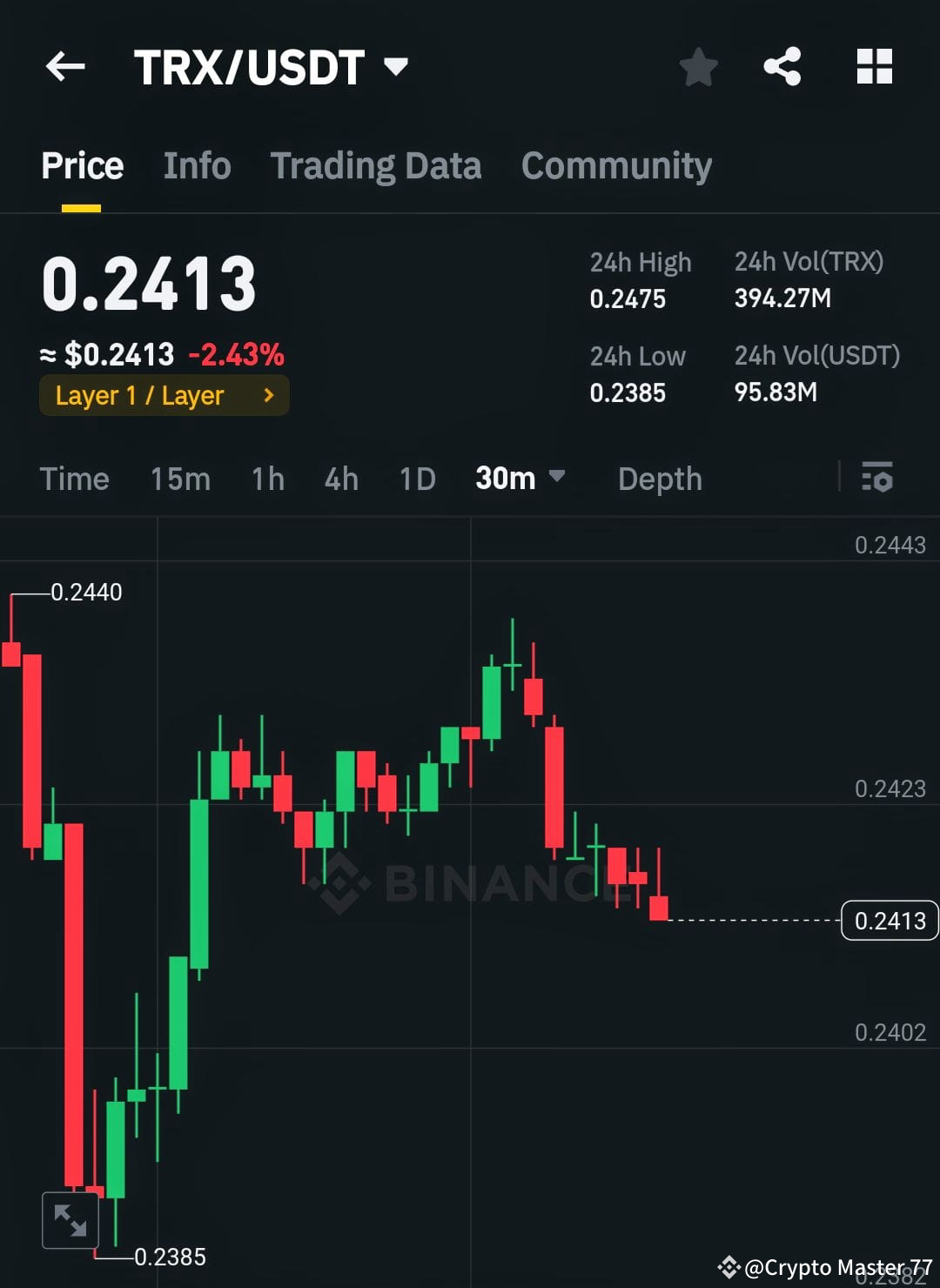Select the 4h timeframe
Screen dimensions: 940x1288
[x=340, y=478]
